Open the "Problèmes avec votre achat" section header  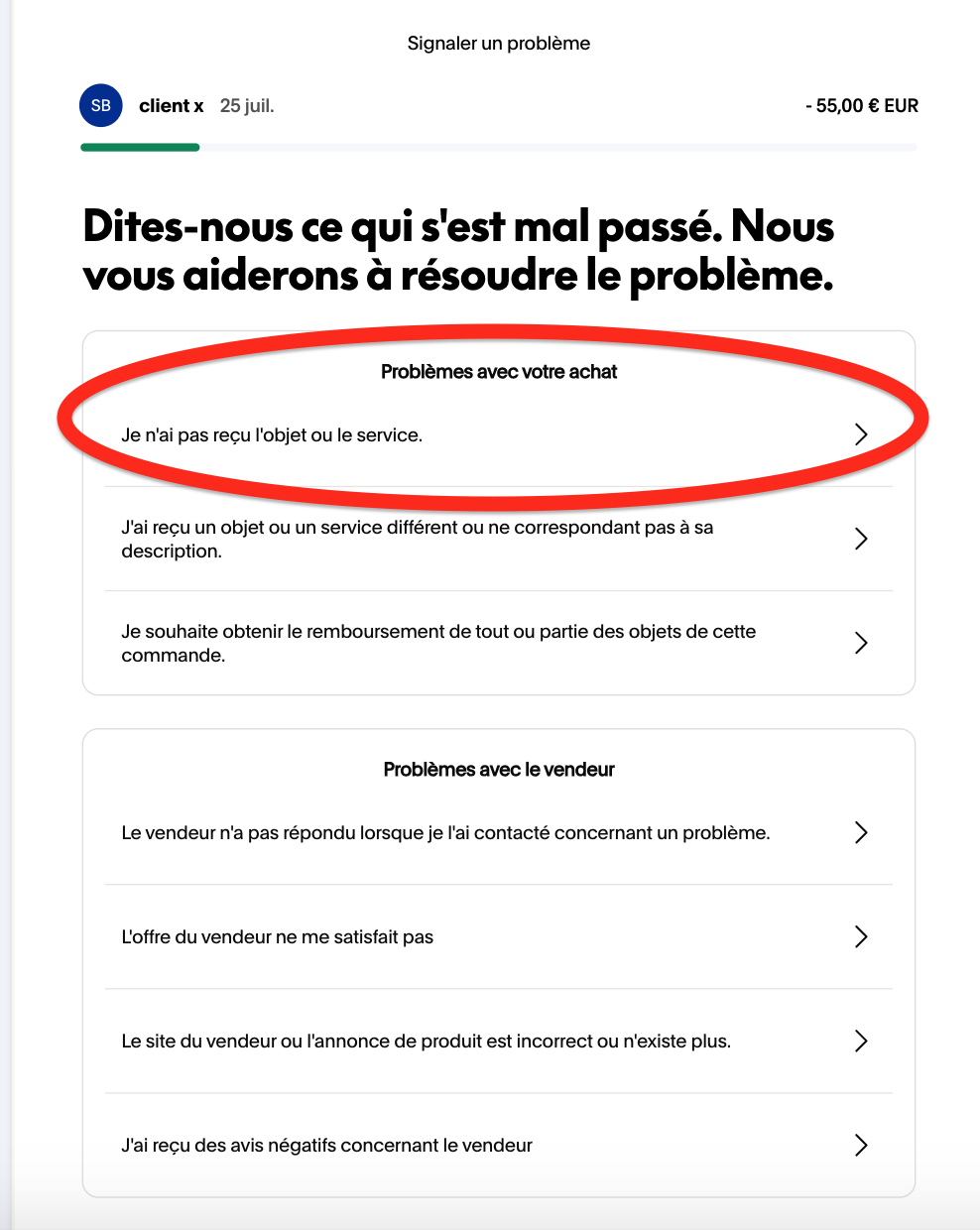(498, 372)
